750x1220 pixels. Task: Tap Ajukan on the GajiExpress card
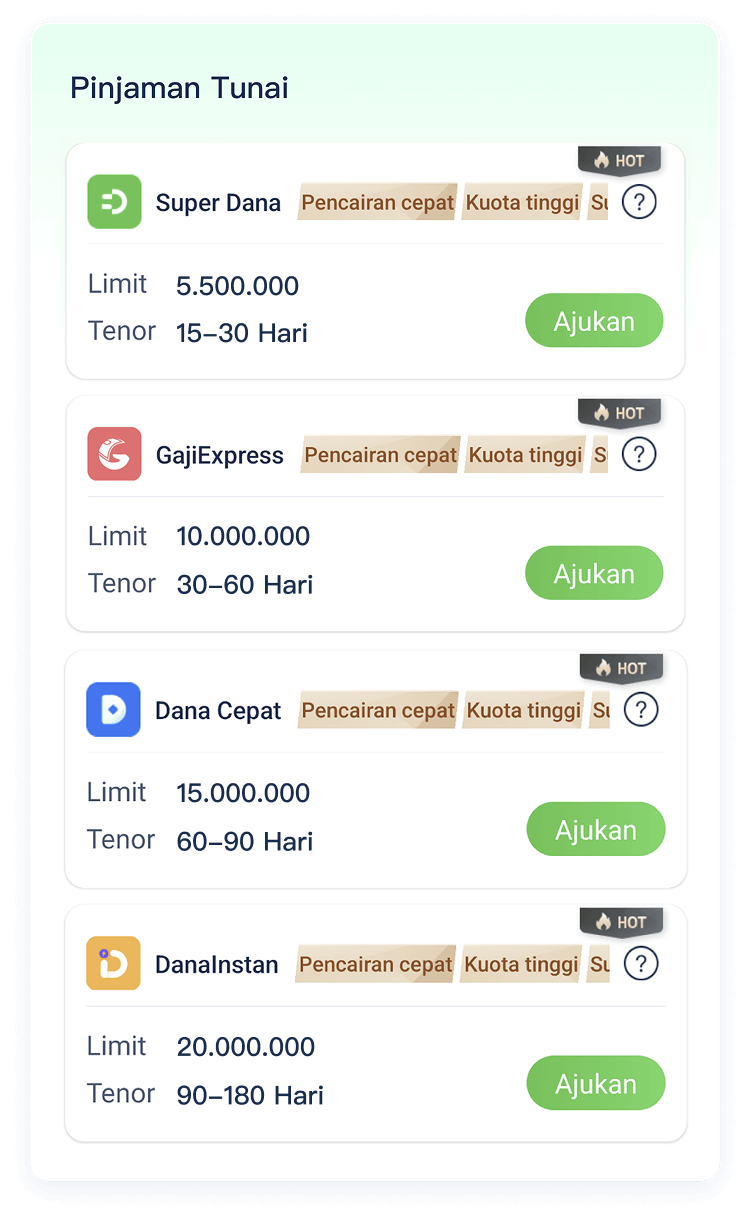(594, 574)
